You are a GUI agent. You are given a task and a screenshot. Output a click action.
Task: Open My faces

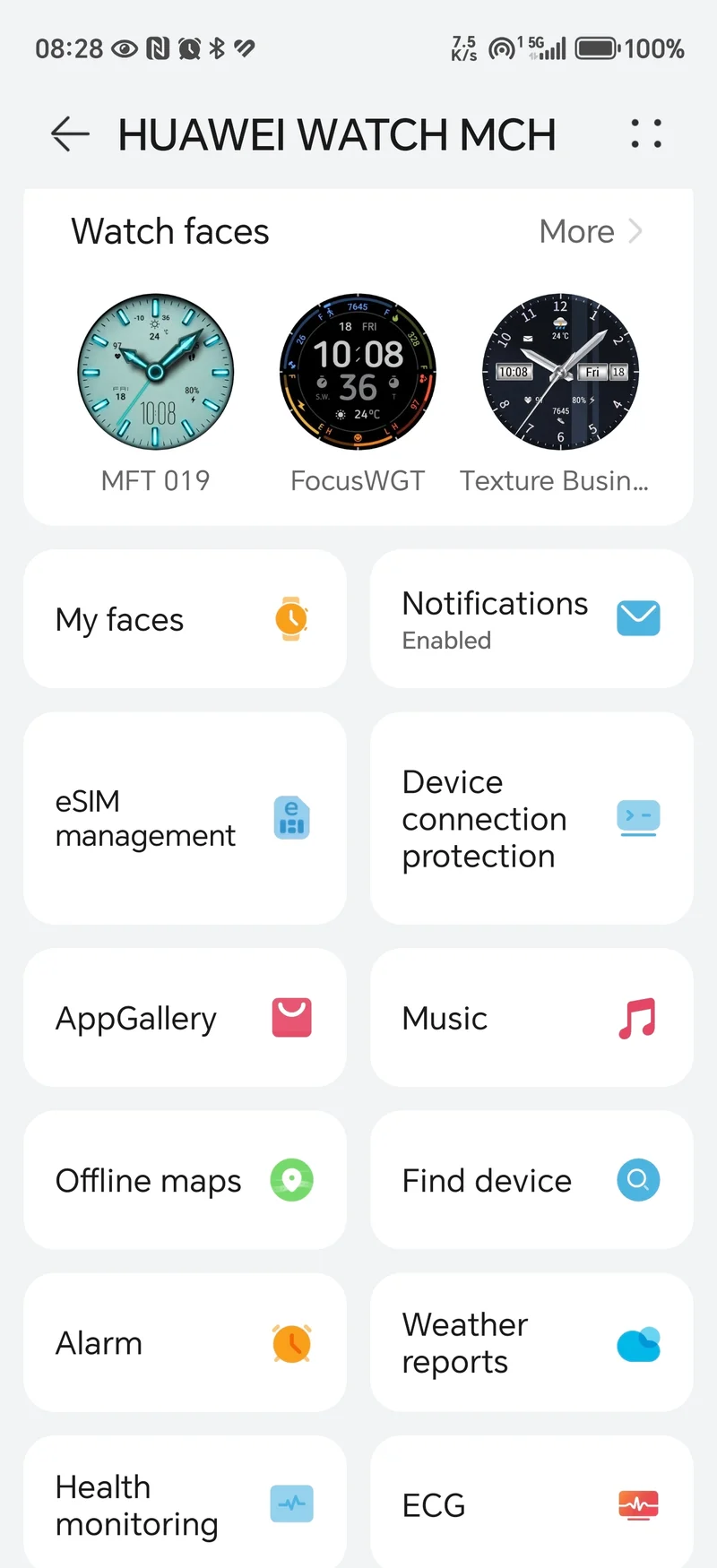pyautogui.click(x=185, y=619)
